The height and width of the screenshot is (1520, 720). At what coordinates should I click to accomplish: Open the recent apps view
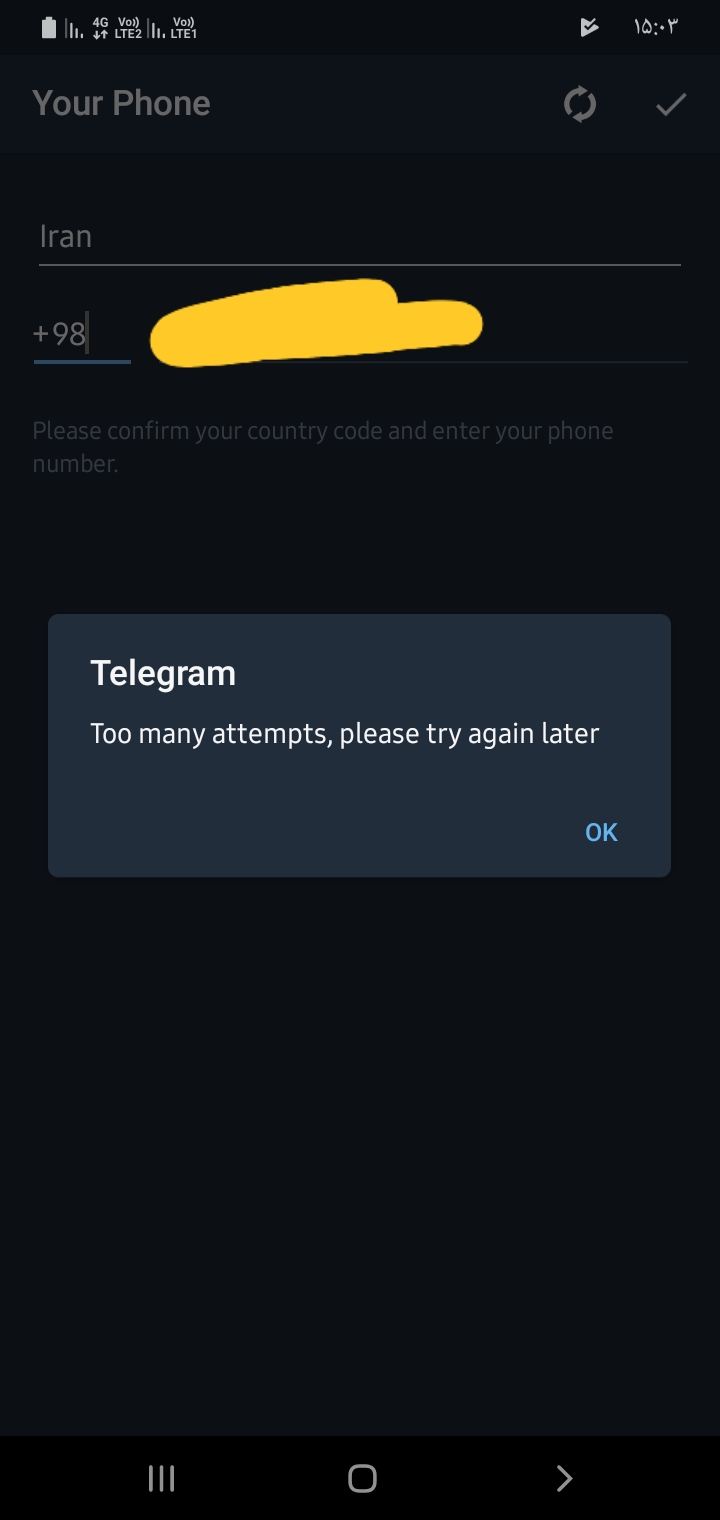tap(161, 1478)
